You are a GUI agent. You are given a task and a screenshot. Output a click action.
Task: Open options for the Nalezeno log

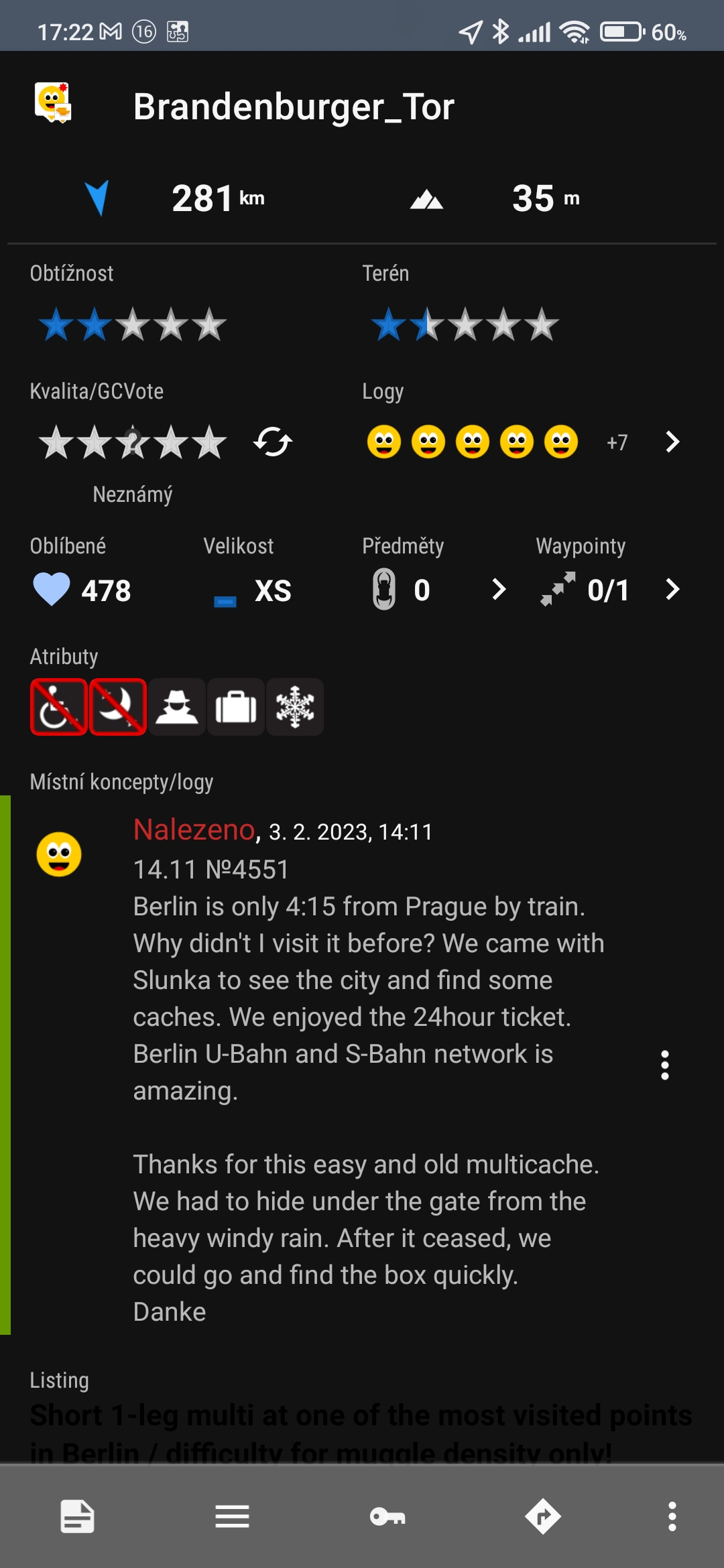coord(664,1065)
